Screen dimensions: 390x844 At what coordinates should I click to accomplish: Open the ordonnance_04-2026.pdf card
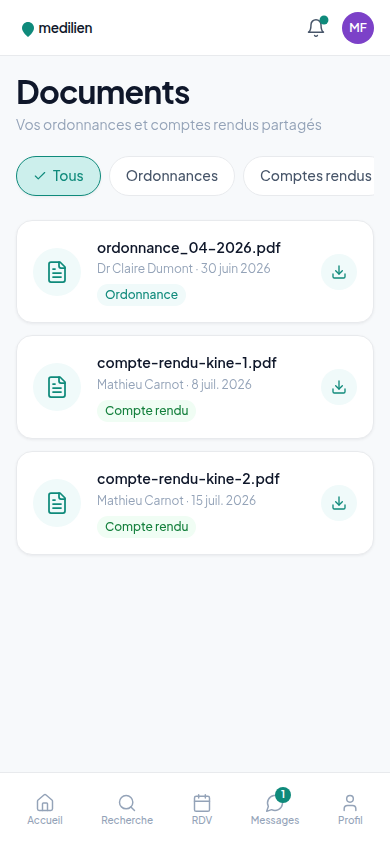coord(195,272)
